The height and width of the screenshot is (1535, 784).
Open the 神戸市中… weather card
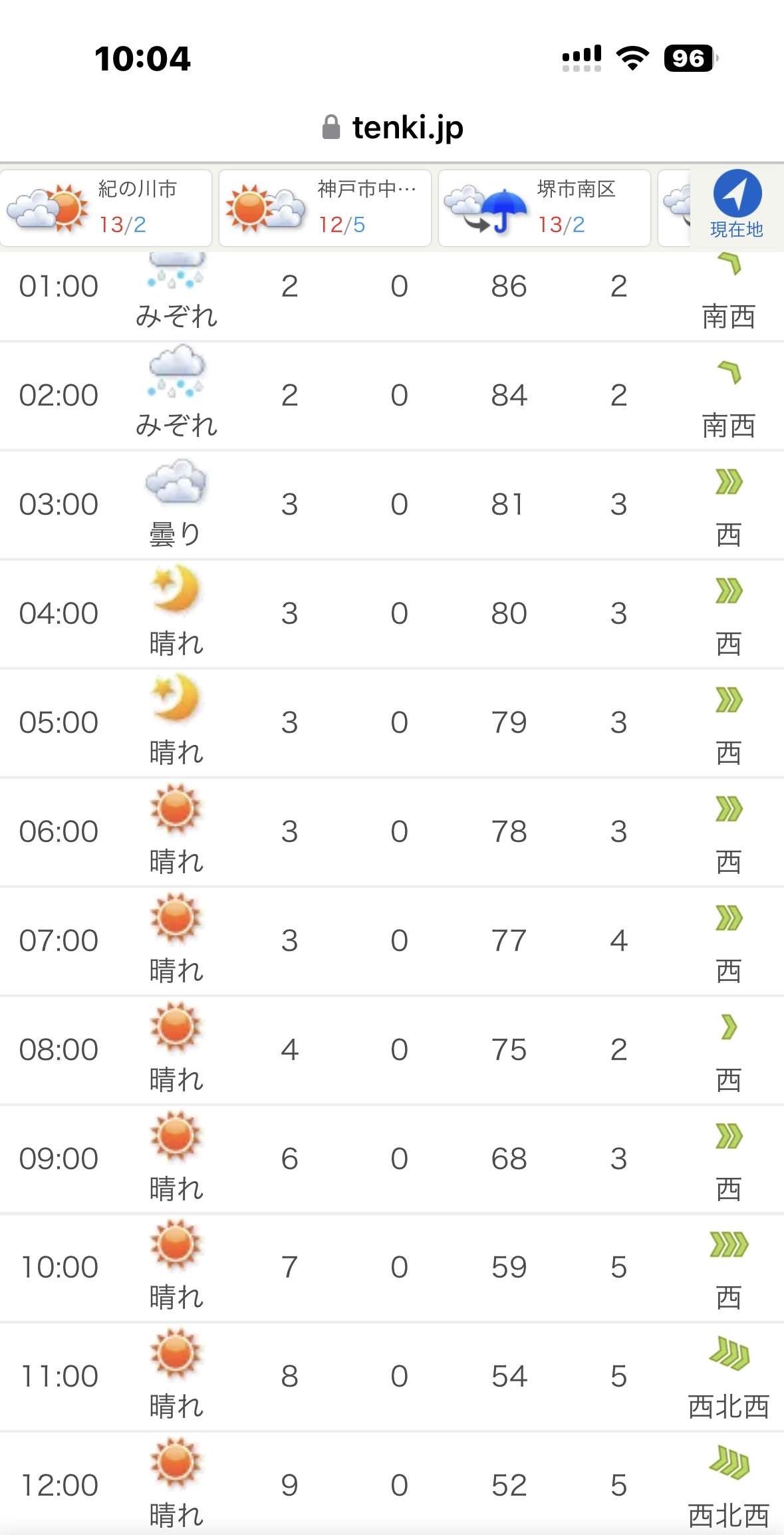tap(325, 208)
